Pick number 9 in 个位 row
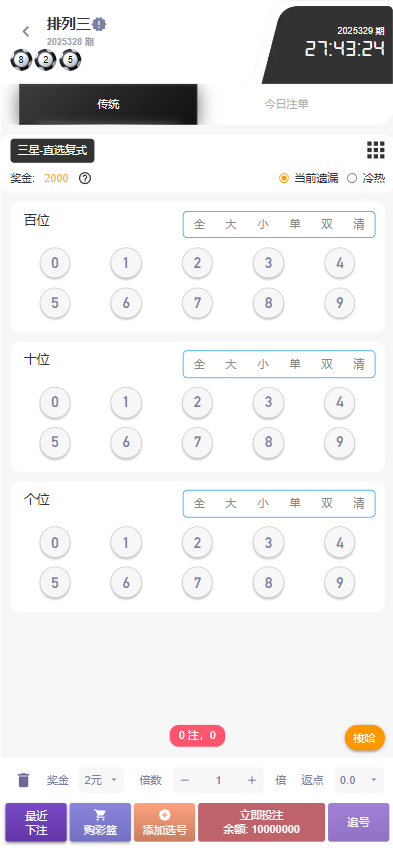393x850 pixels. point(339,583)
